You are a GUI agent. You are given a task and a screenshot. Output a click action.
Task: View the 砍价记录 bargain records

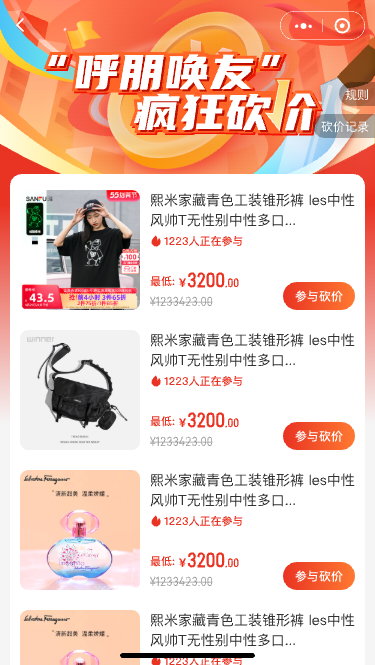tap(345, 126)
